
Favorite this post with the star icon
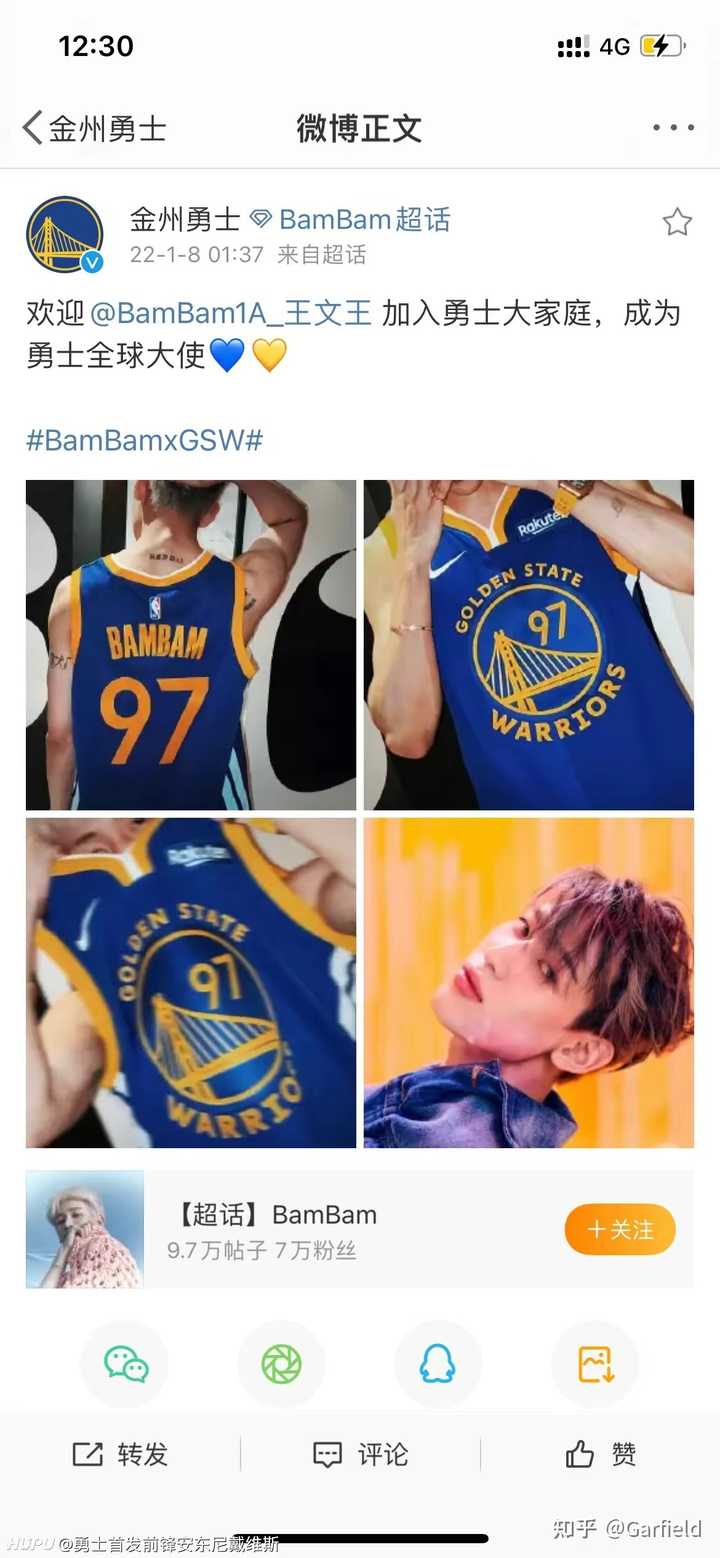point(677,222)
